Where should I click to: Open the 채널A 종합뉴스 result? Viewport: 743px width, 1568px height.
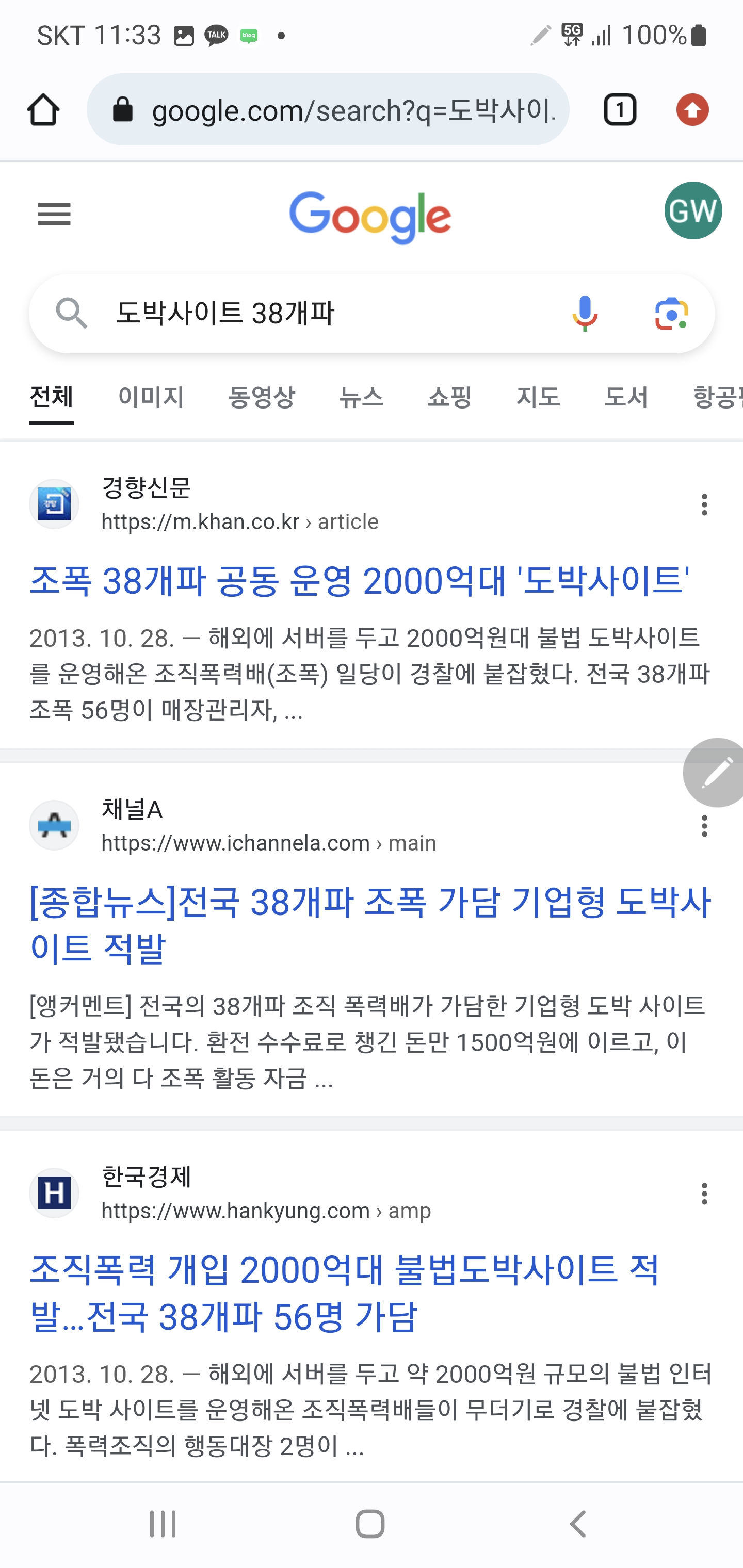point(370,925)
